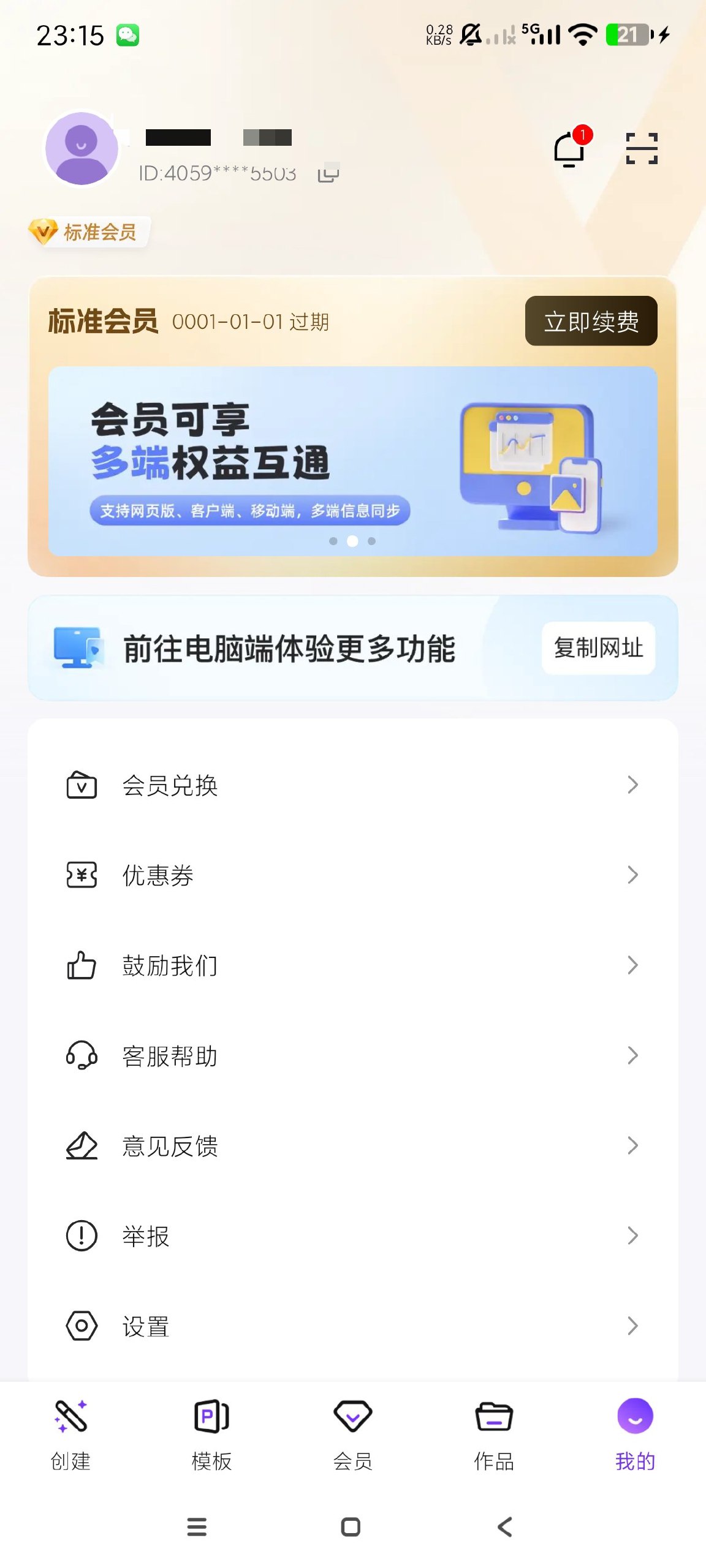Tap the profile avatar

point(82,148)
